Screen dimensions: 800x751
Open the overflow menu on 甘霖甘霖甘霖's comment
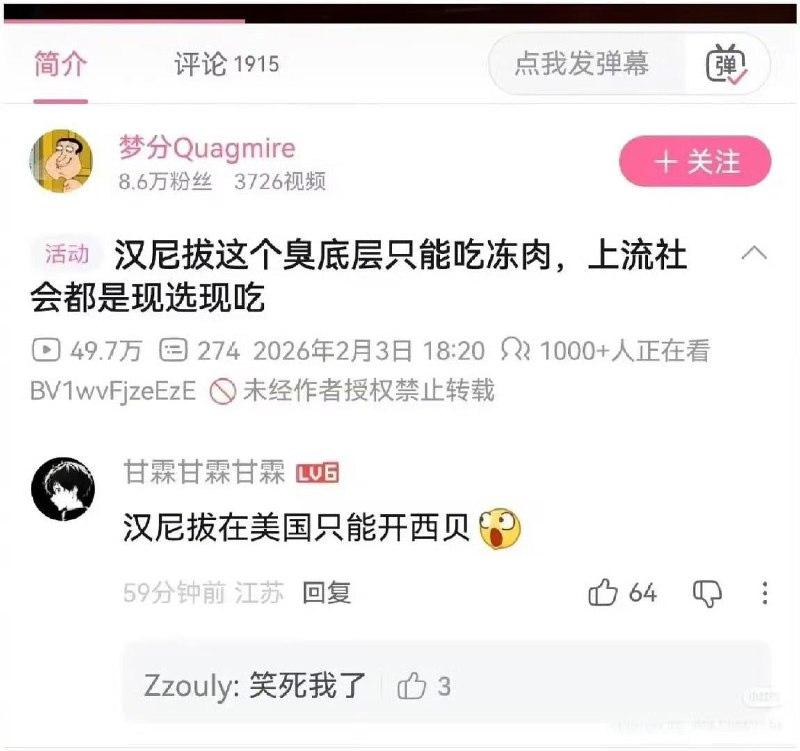point(765,593)
